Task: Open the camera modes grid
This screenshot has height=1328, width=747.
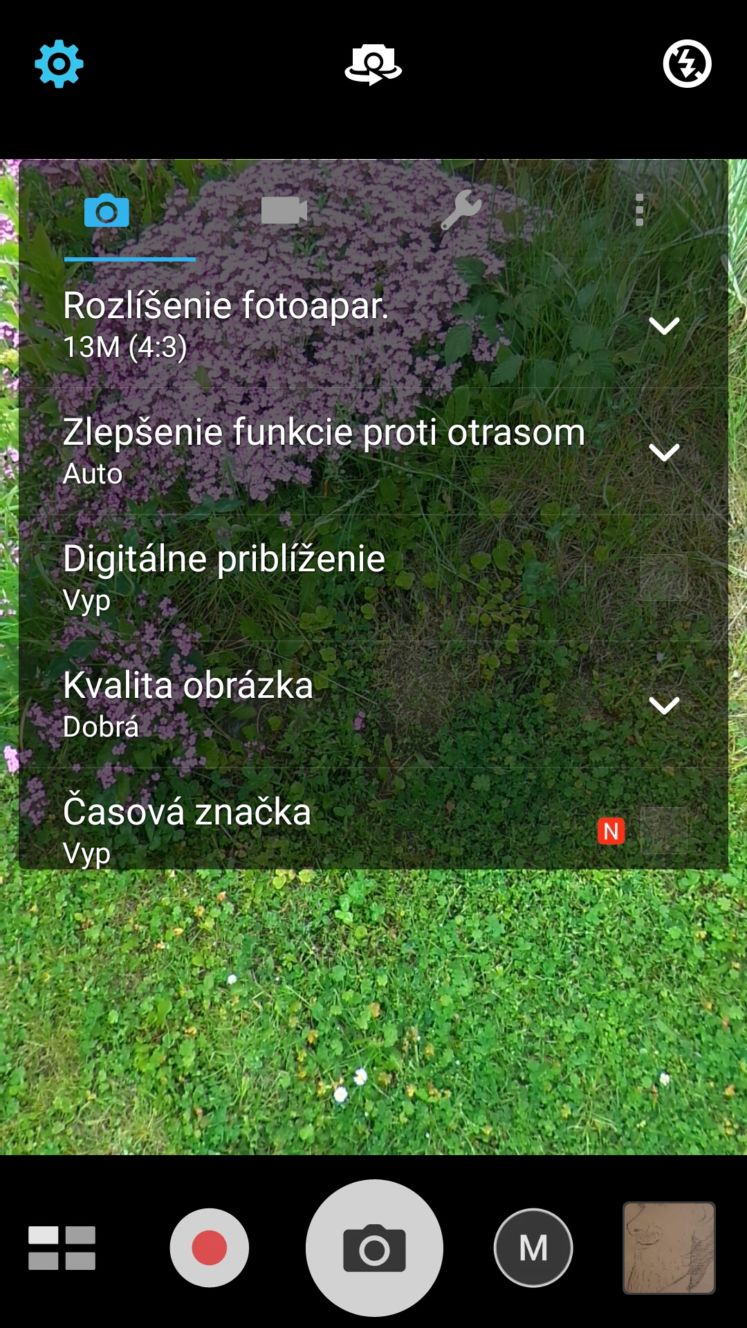Action: point(61,1248)
